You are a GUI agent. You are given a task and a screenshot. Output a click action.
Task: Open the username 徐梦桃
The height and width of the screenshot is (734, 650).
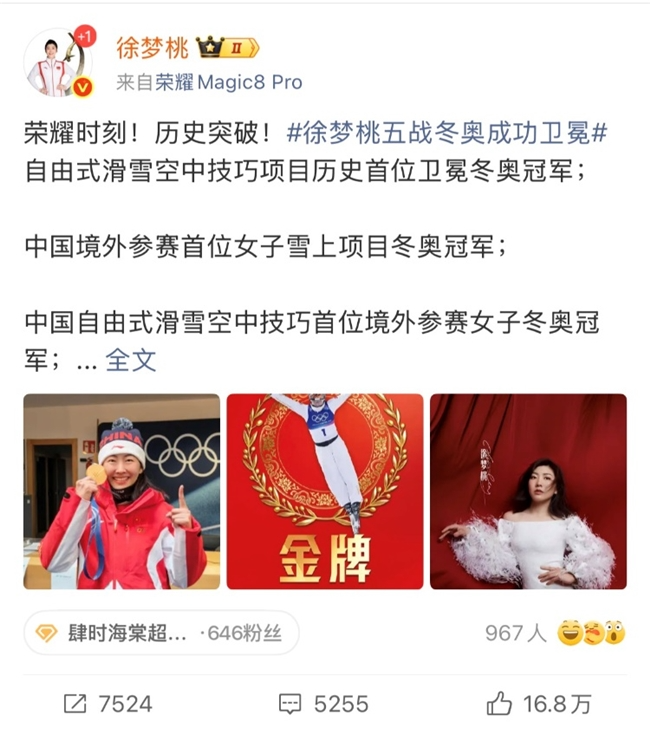click(150, 48)
